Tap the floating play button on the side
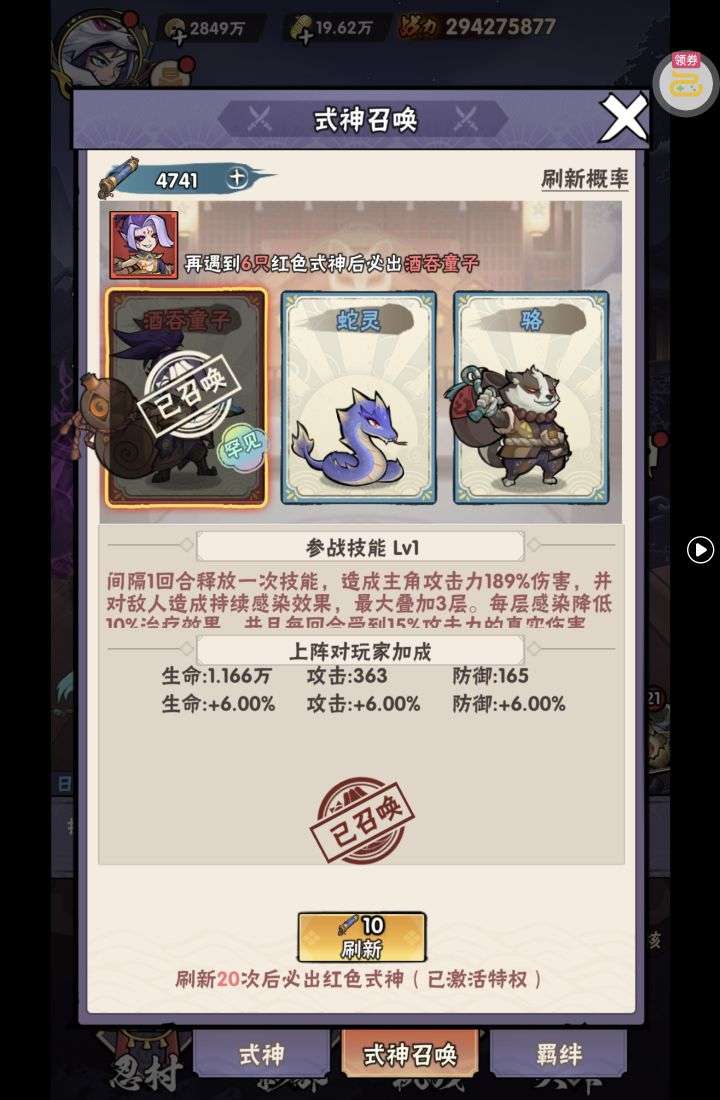This screenshot has width=720, height=1100. [x=700, y=549]
